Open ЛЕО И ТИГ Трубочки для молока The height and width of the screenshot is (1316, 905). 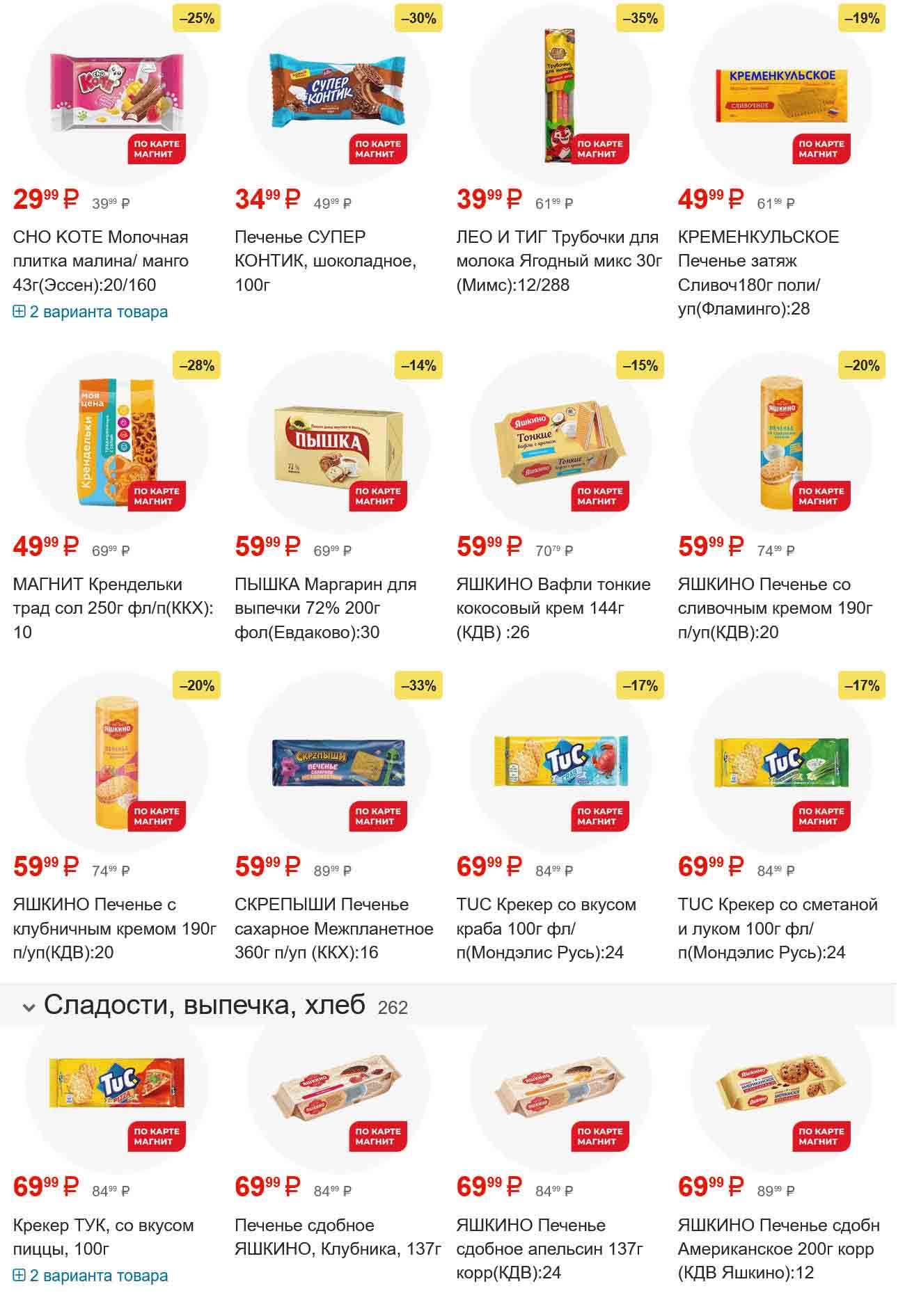click(x=558, y=260)
